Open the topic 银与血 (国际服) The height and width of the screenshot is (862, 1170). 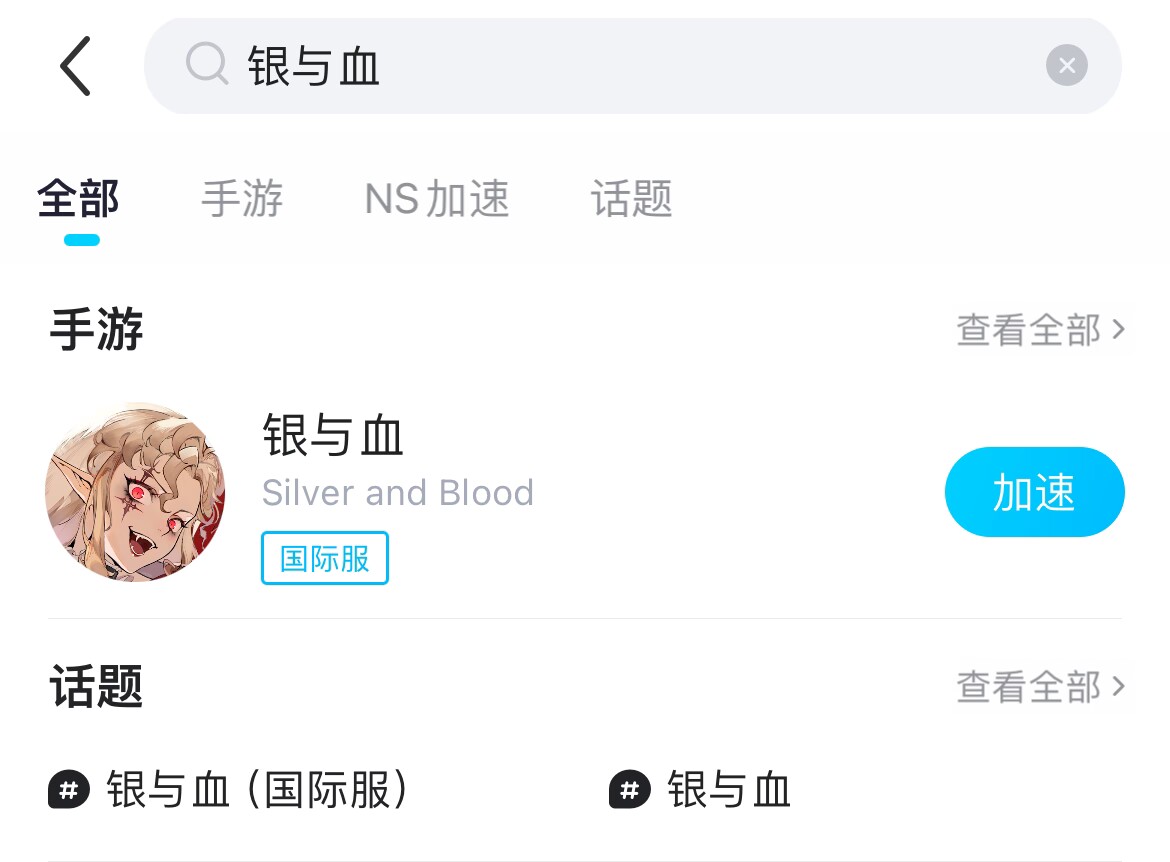[x=230, y=790]
